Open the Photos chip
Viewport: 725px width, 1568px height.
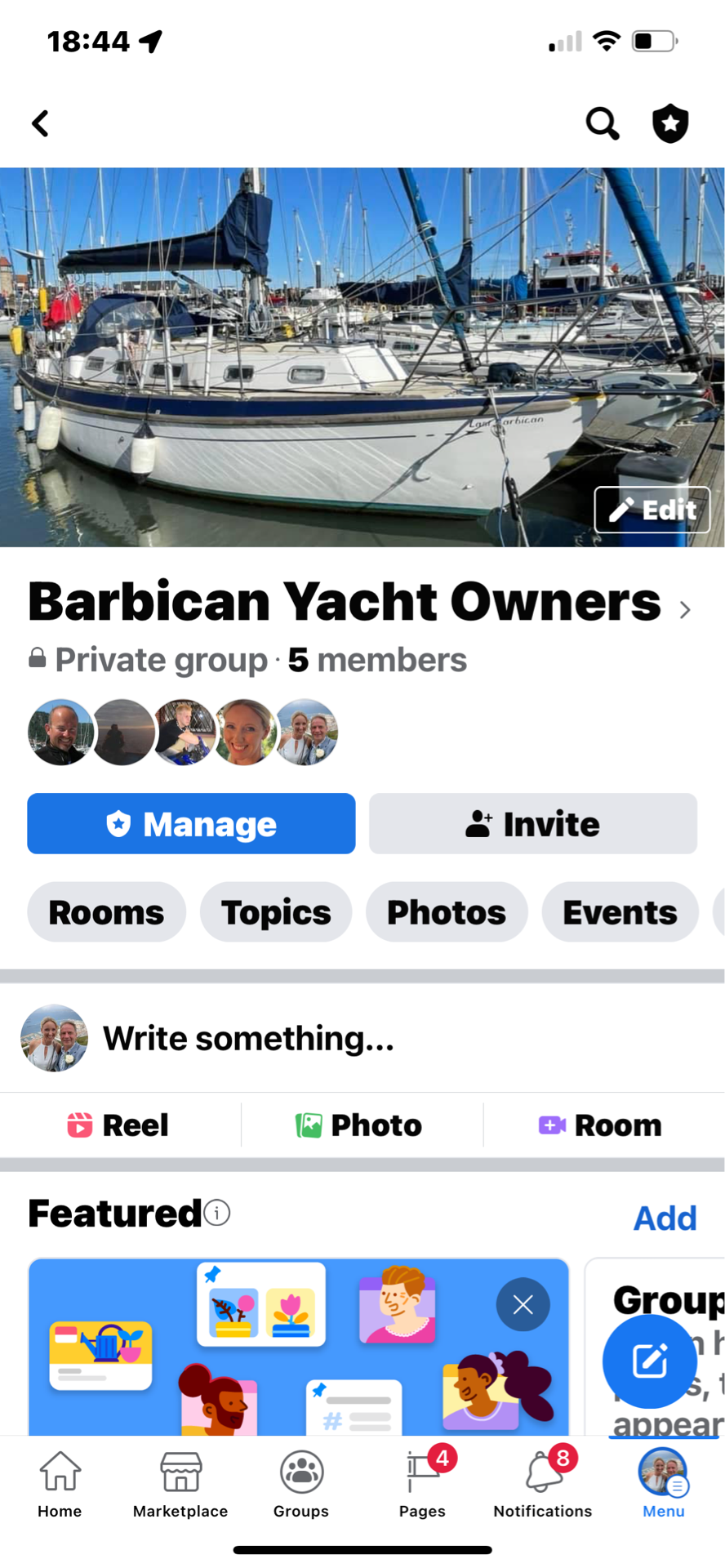tap(447, 912)
